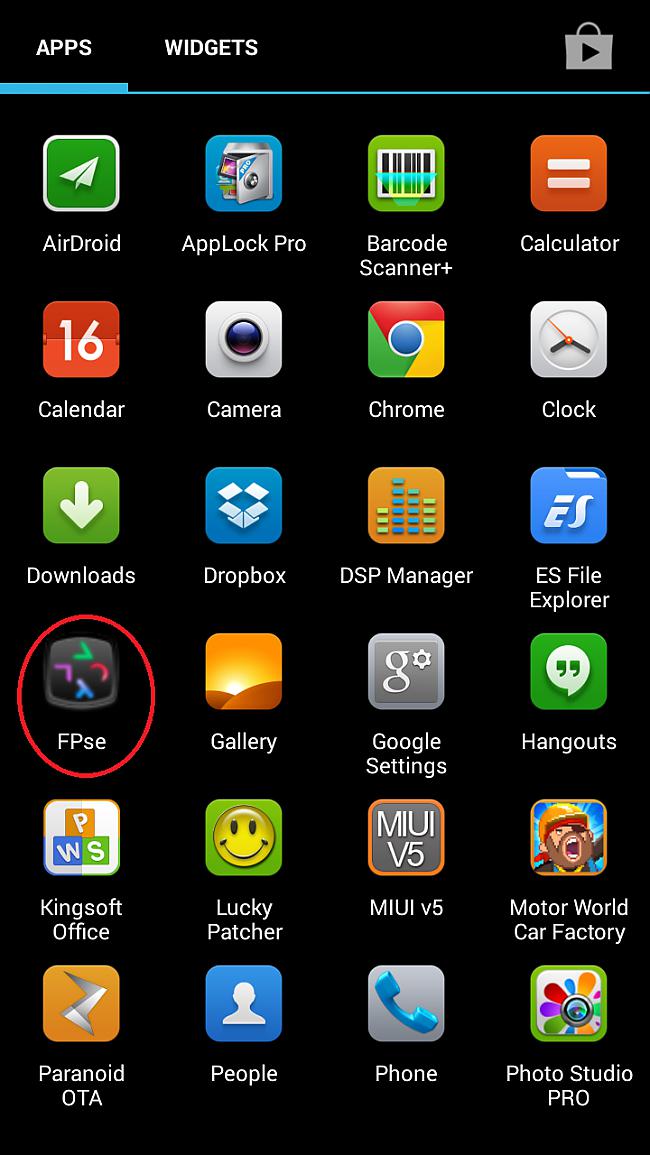This screenshot has height=1155, width=650.
Task: Launch Barcode Scanner+
Action: tap(406, 174)
